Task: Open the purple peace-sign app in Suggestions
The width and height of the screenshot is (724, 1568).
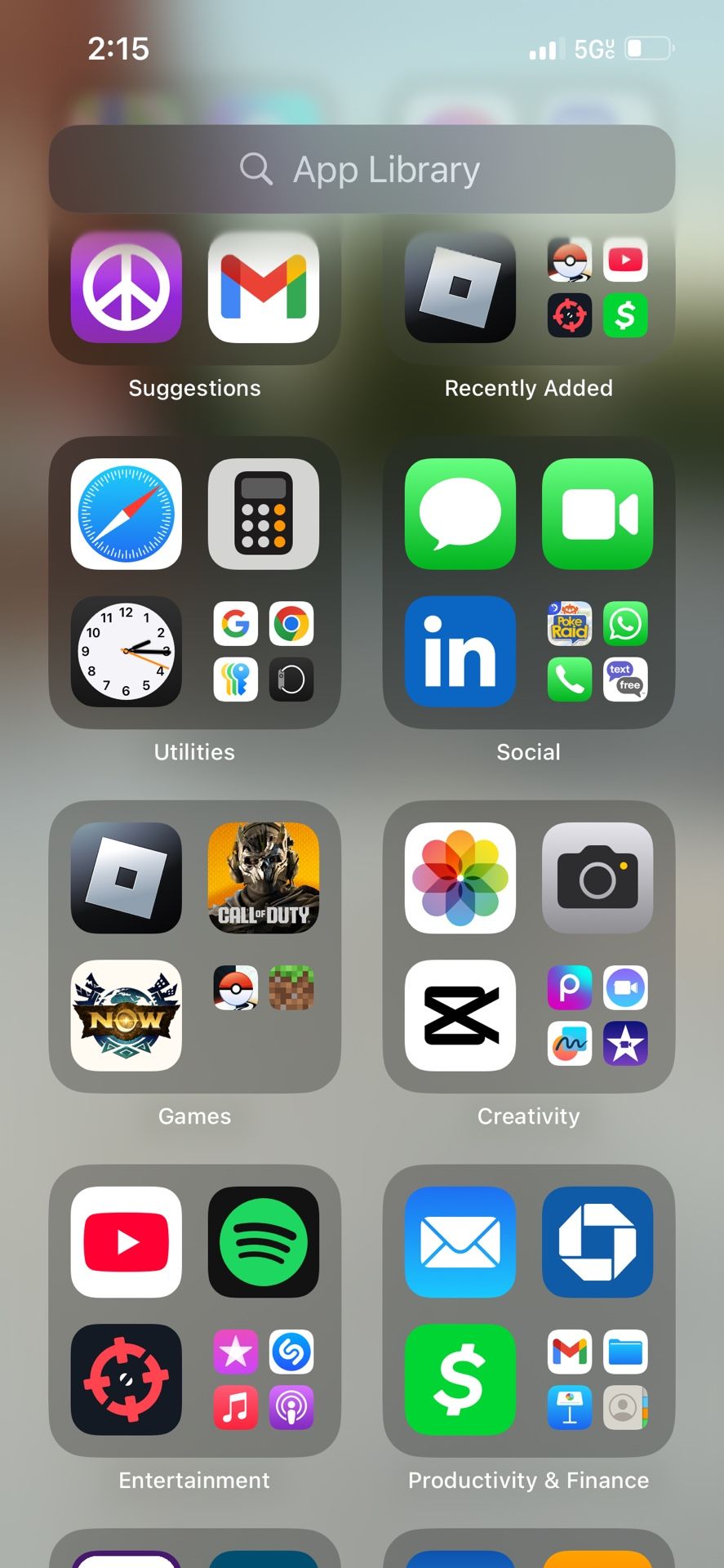Action: (x=127, y=287)
